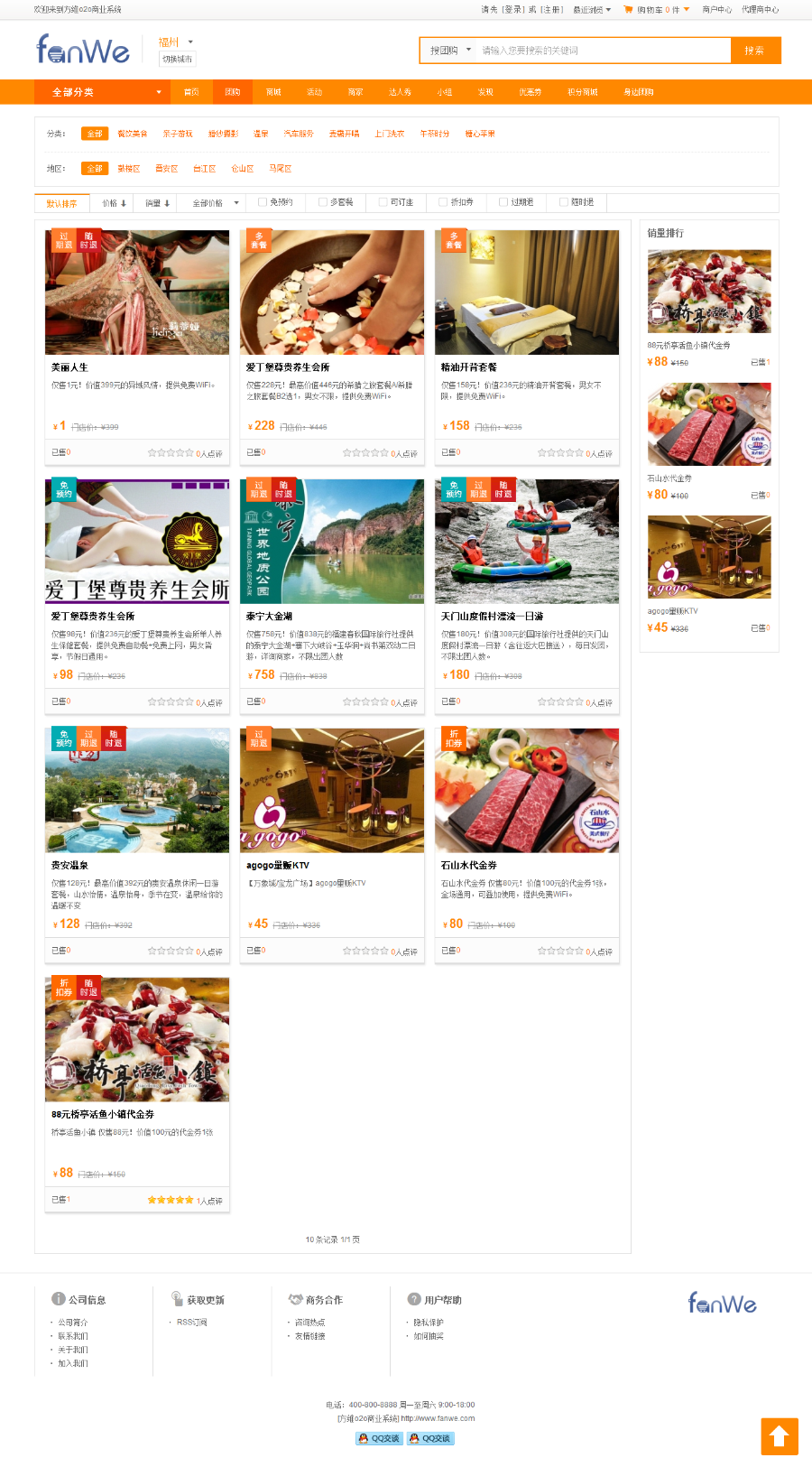Screen dimensions: 812x1467
Task: Open the 联系我们 footer link
Action: click(x=73, y=1336)
